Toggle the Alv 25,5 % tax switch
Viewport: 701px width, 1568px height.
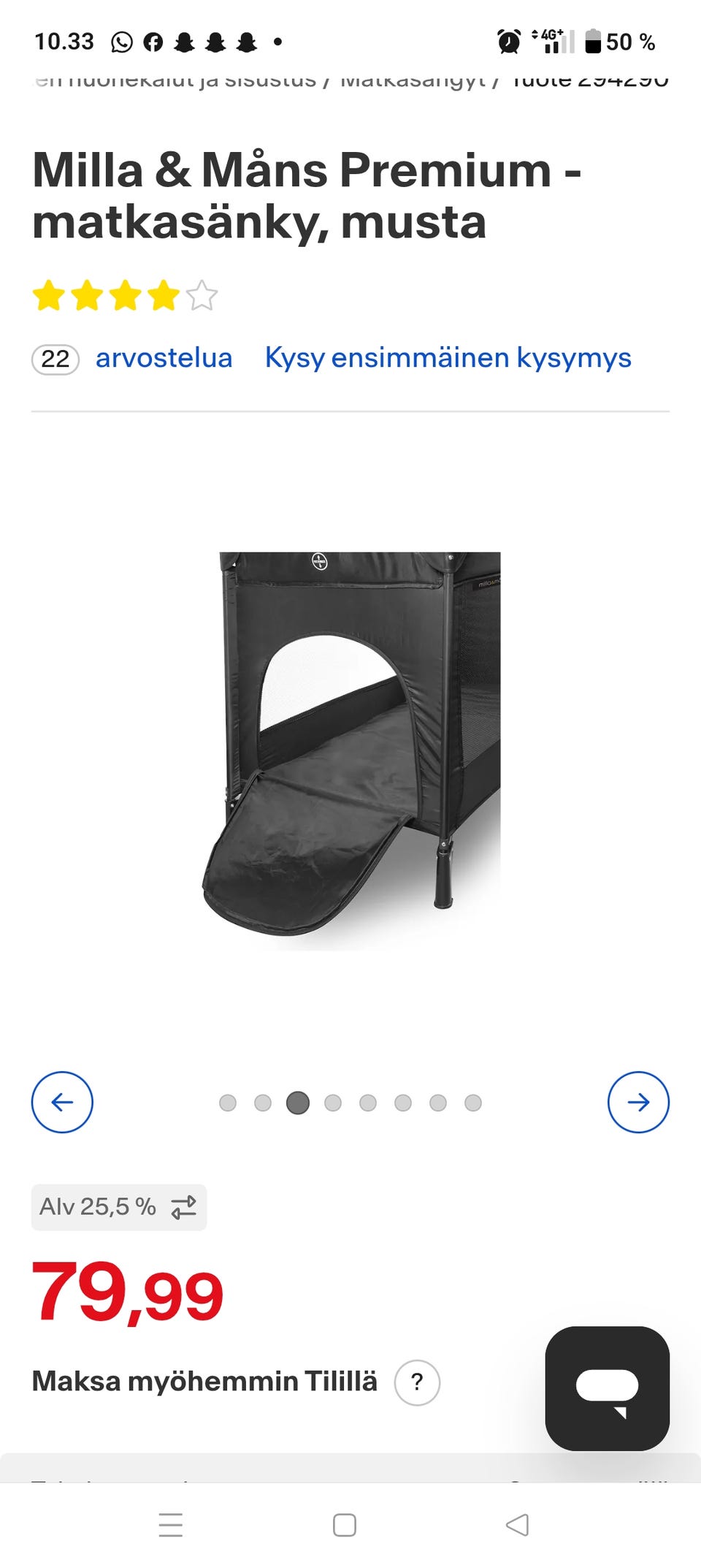pos(119,1207)
